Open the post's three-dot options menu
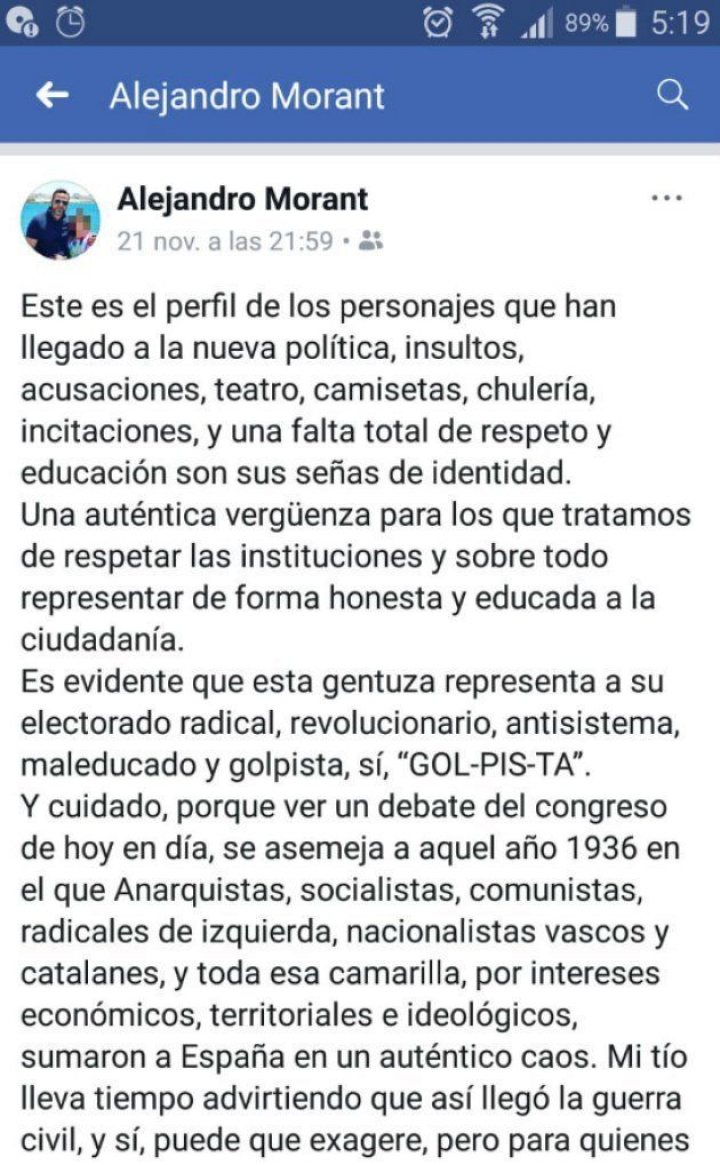 (x=666, y=198)
